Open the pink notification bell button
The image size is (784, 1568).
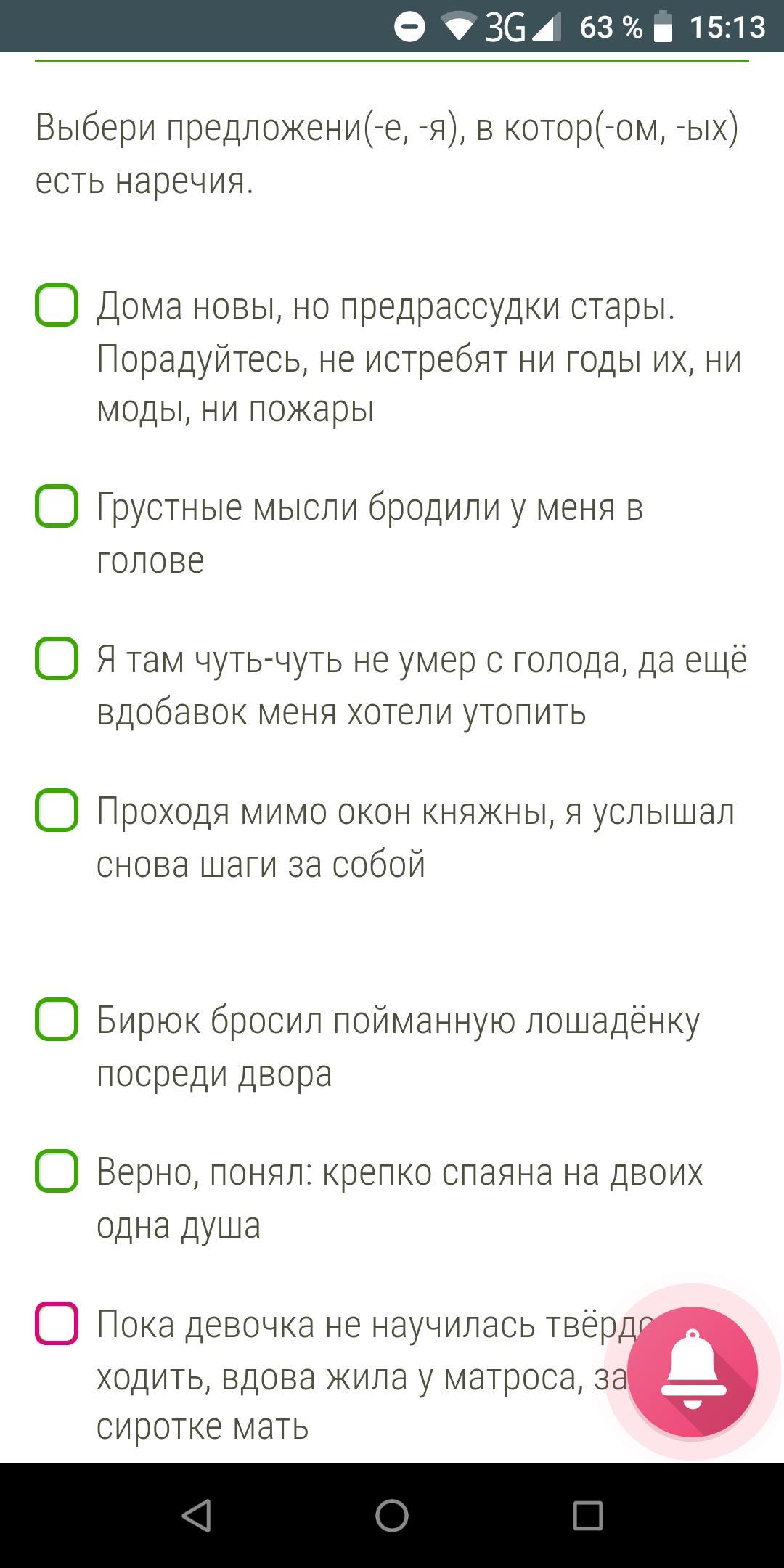[693, 1372]
